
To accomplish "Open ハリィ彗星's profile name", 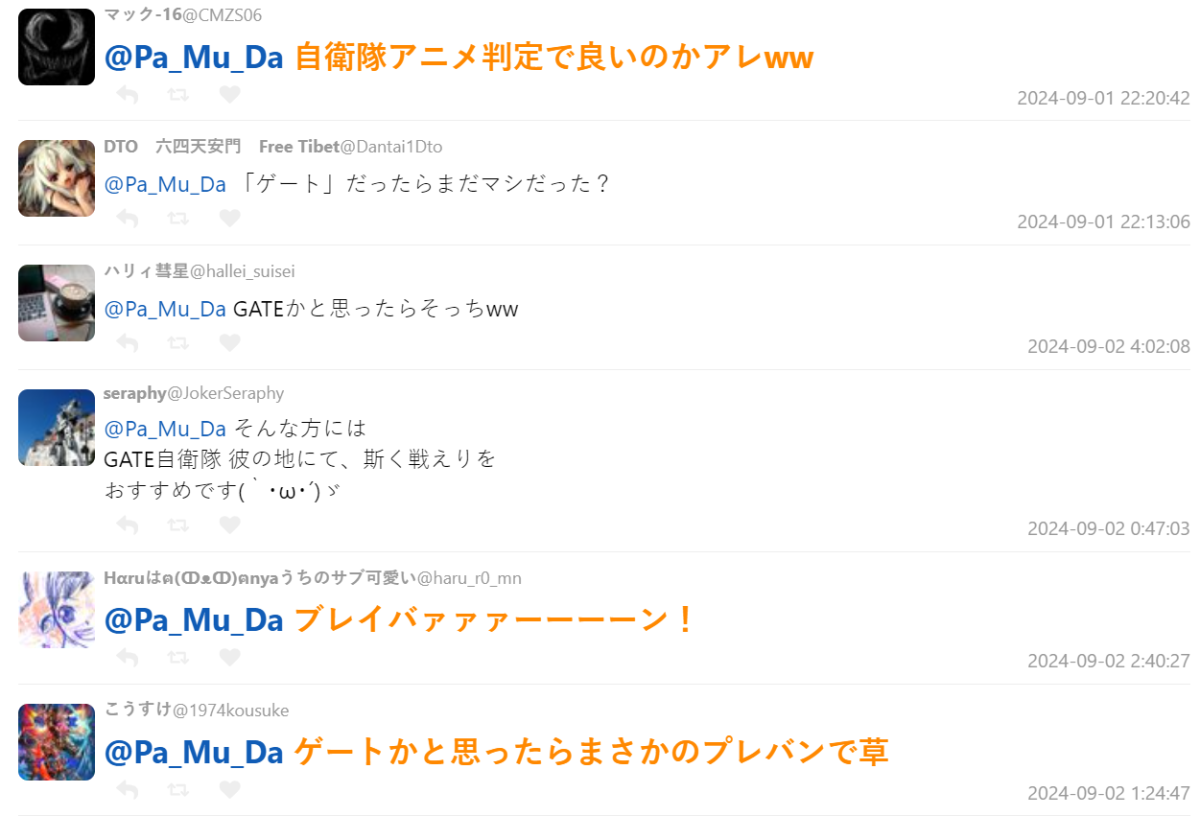I will 146,271.
